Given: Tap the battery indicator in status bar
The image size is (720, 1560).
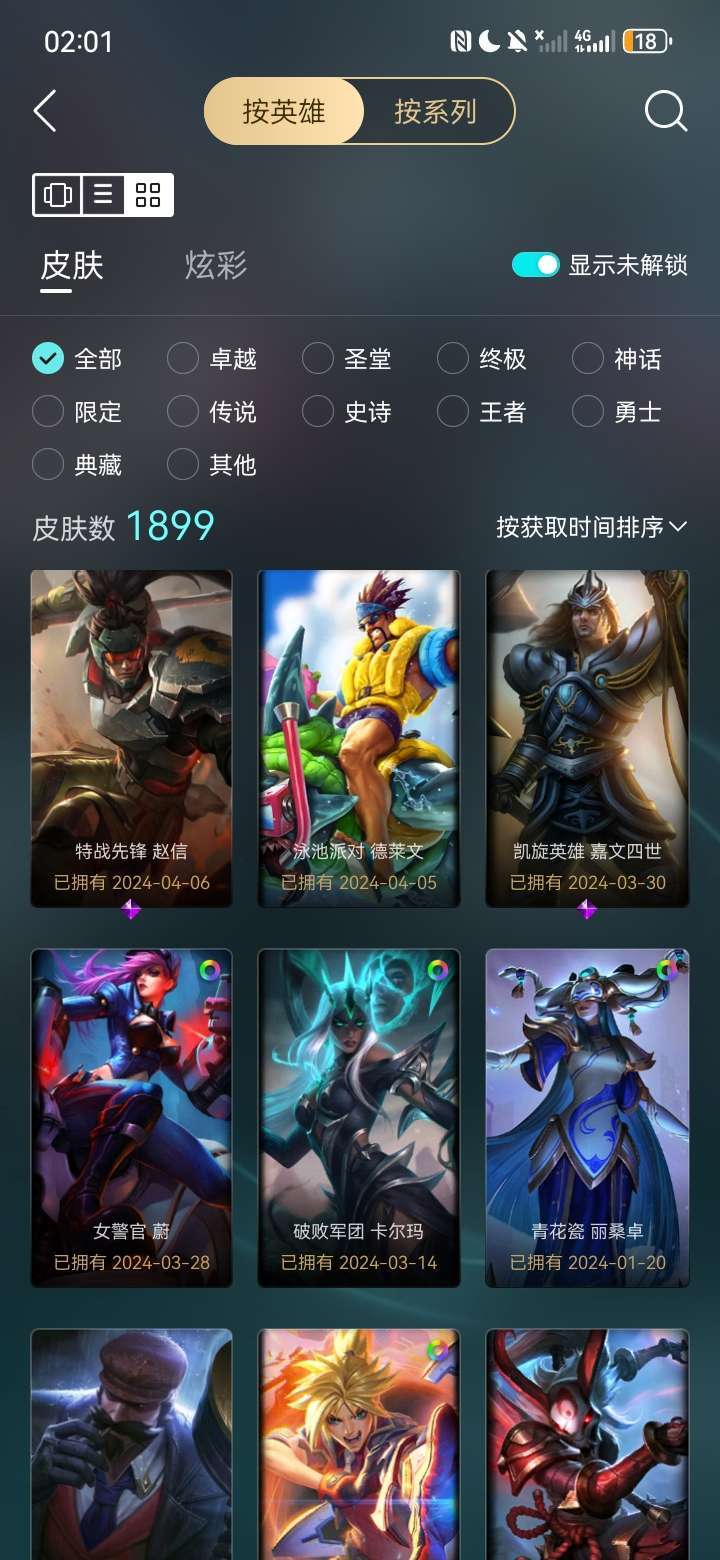Looking at the screenshot, I should (645, 41).
